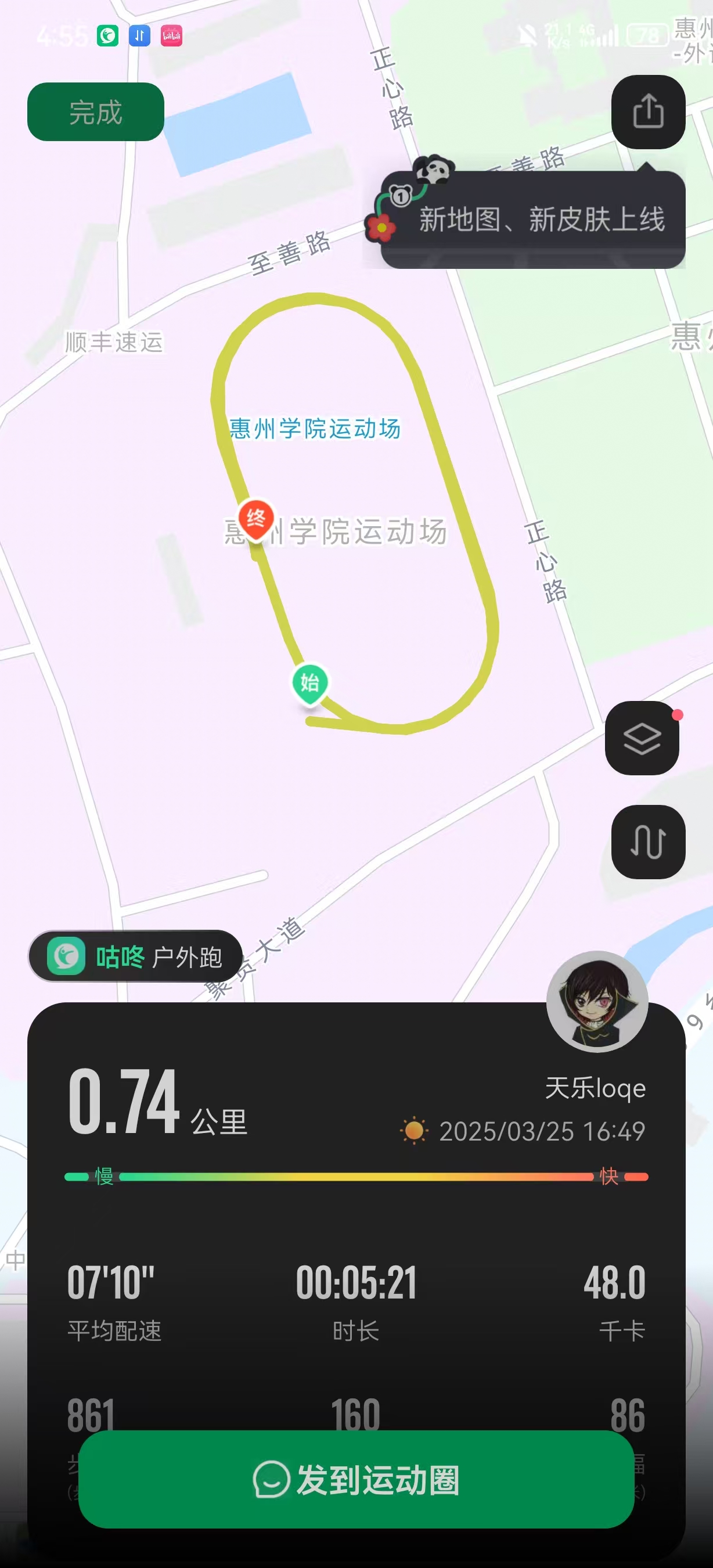The height and width of the screenshot is (1568, 713).
Task: Tap the red 终 end marker
Action: (x=255, y=519)
